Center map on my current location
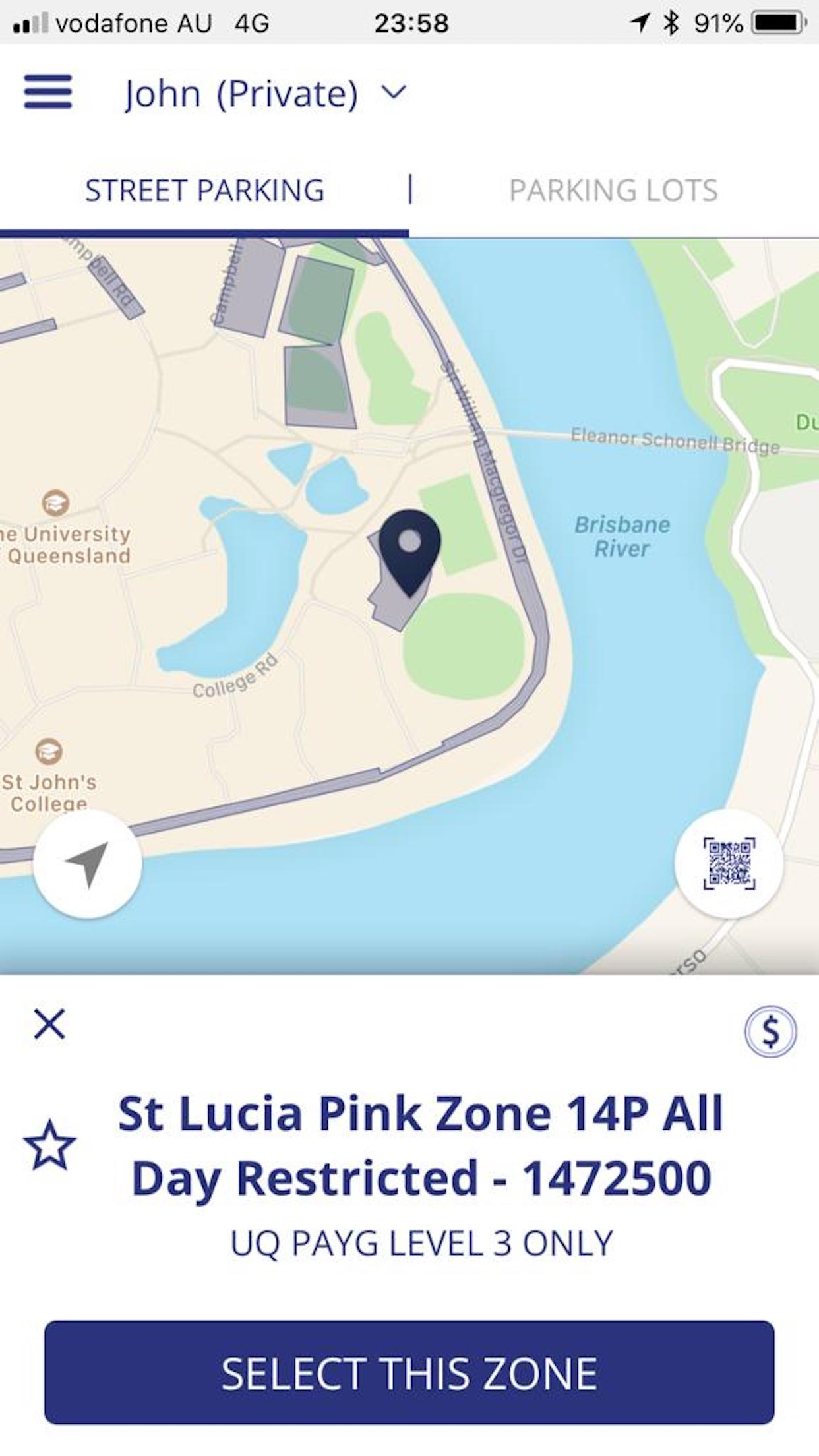This screenshot has height=1456, width=819. (88, 864)
